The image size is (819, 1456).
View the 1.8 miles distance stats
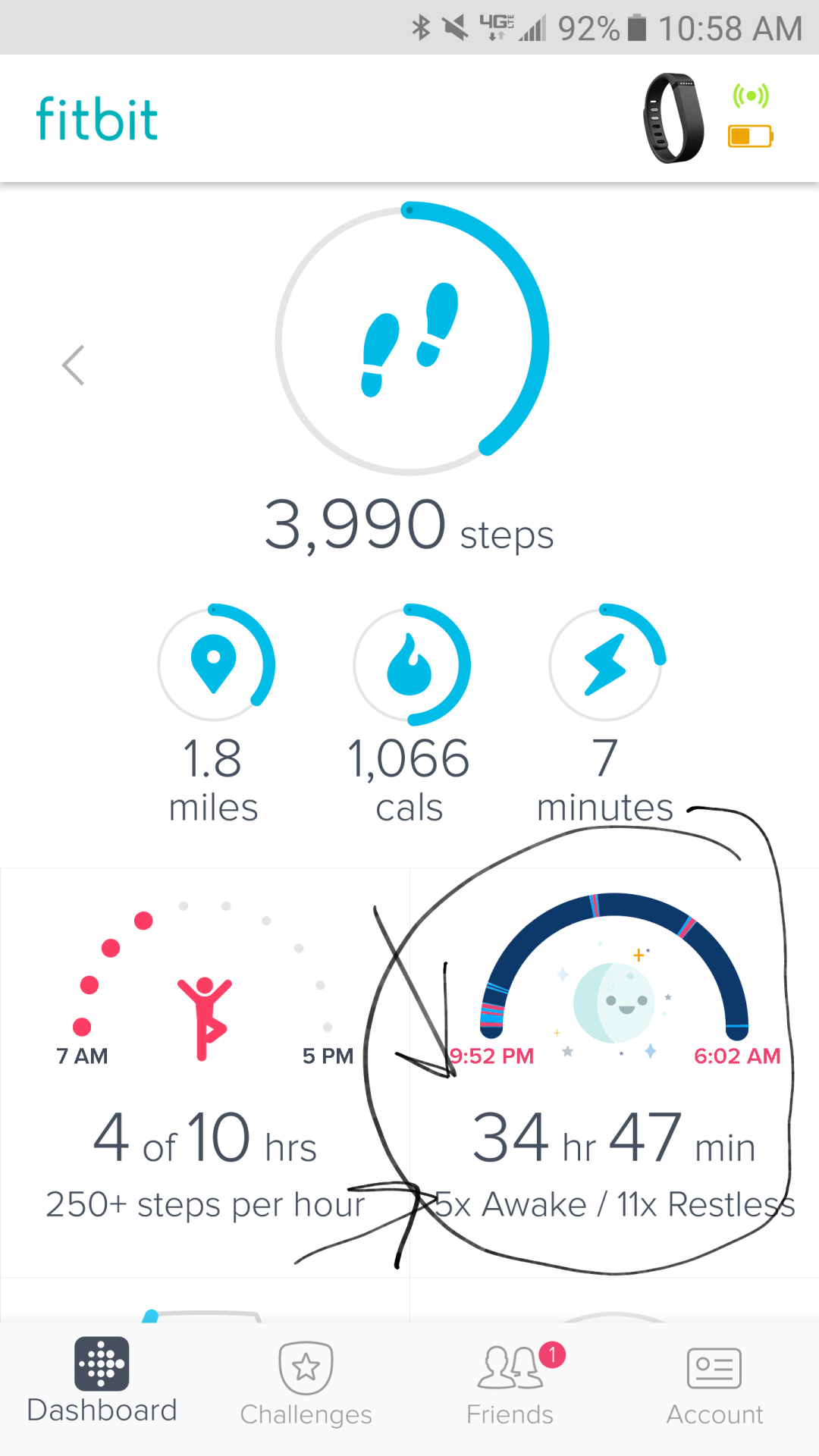(215, 713)
